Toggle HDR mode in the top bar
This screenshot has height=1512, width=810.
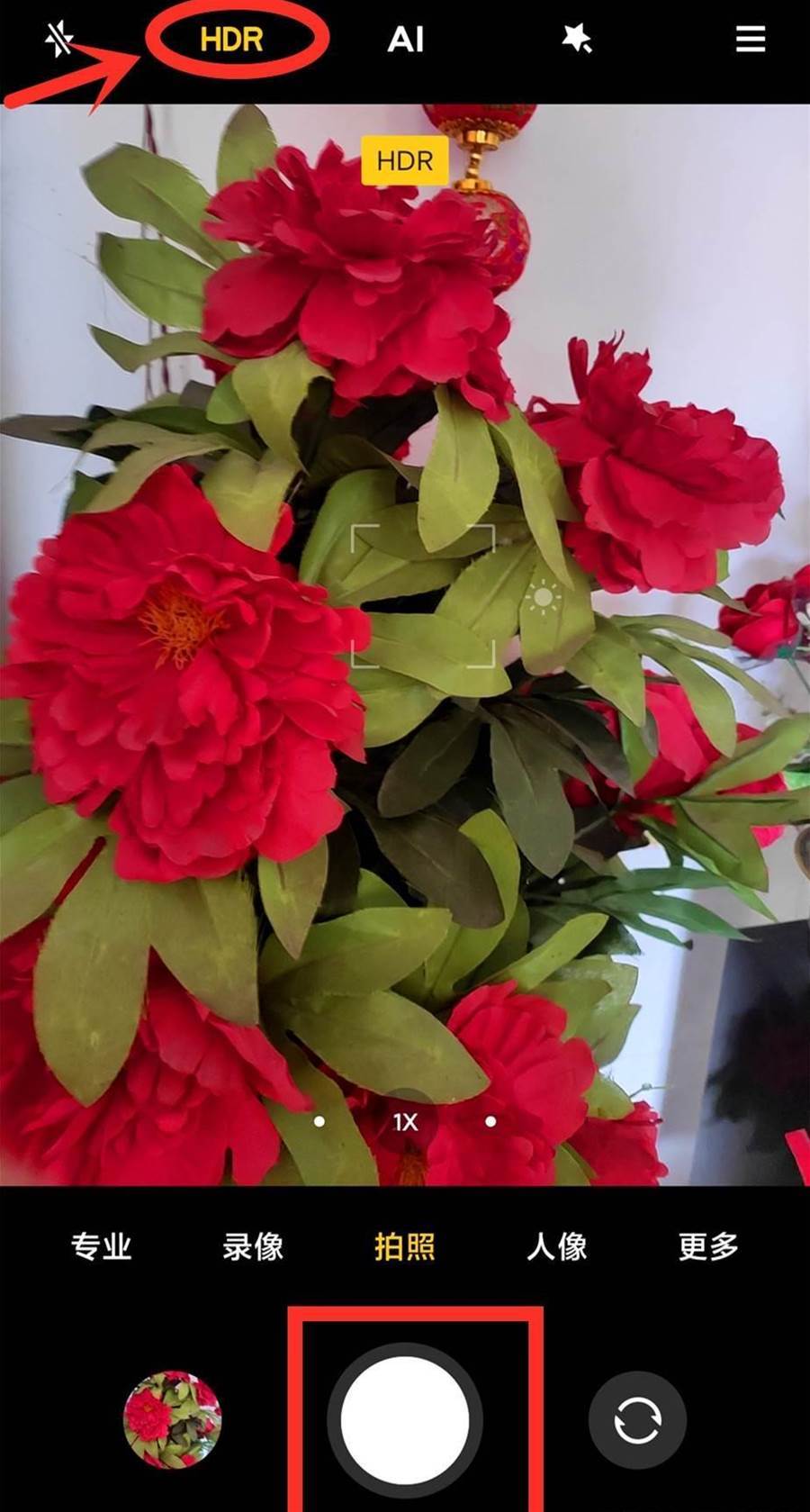tap(231, 40)
